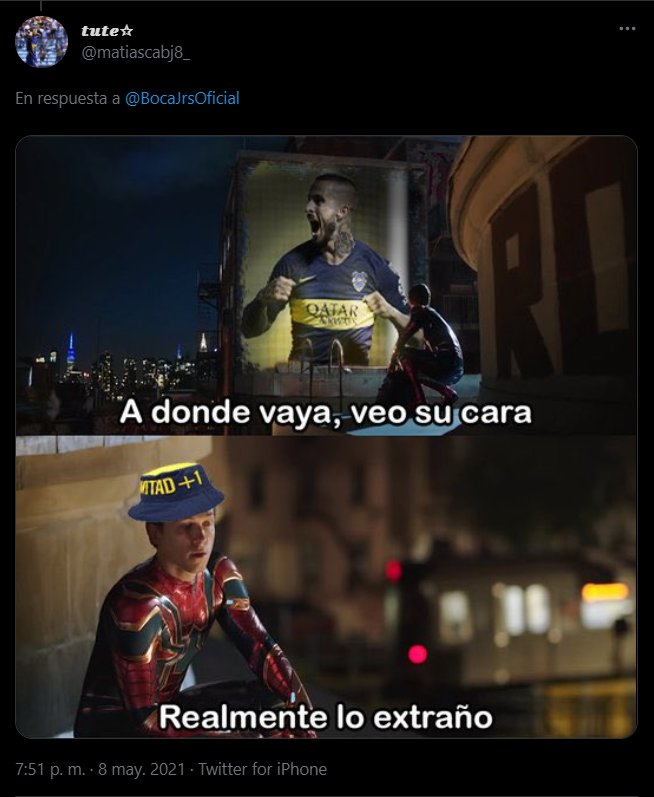Open the Twitter for iPhone source link
654x797 pixels.
click(x=262, y=769)
